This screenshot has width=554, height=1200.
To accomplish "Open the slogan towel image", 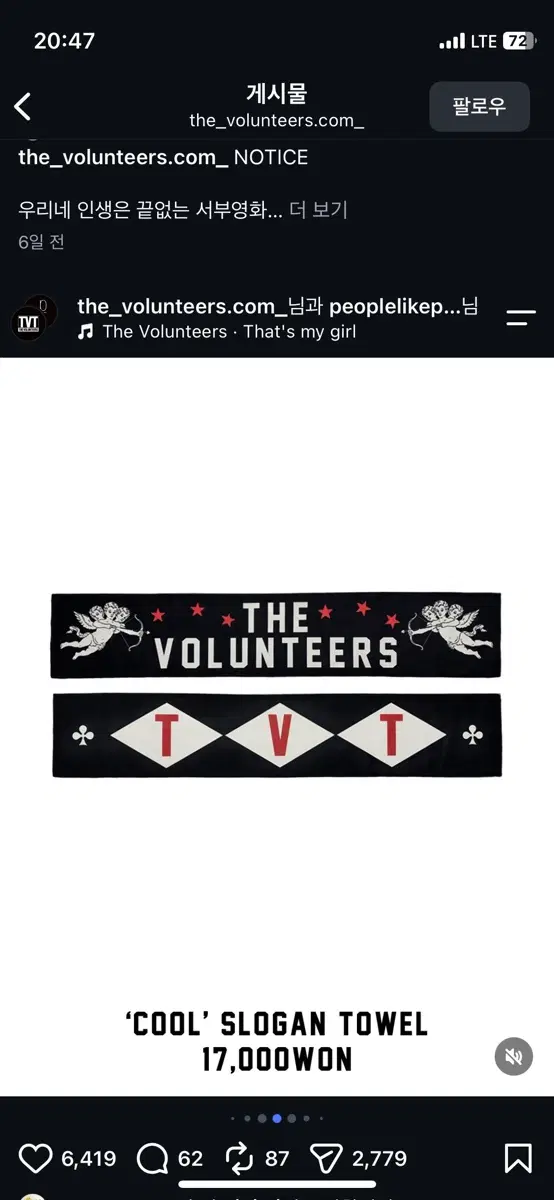I will coord(277,727).
